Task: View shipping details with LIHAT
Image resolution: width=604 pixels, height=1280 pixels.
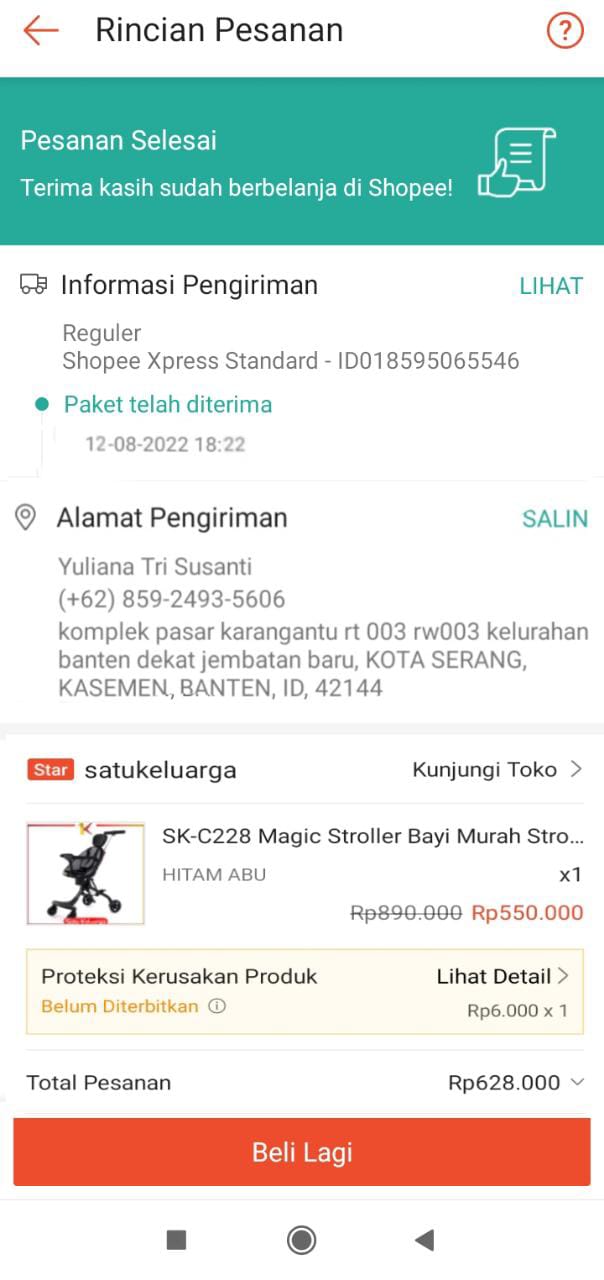Action: click(551, 286)
